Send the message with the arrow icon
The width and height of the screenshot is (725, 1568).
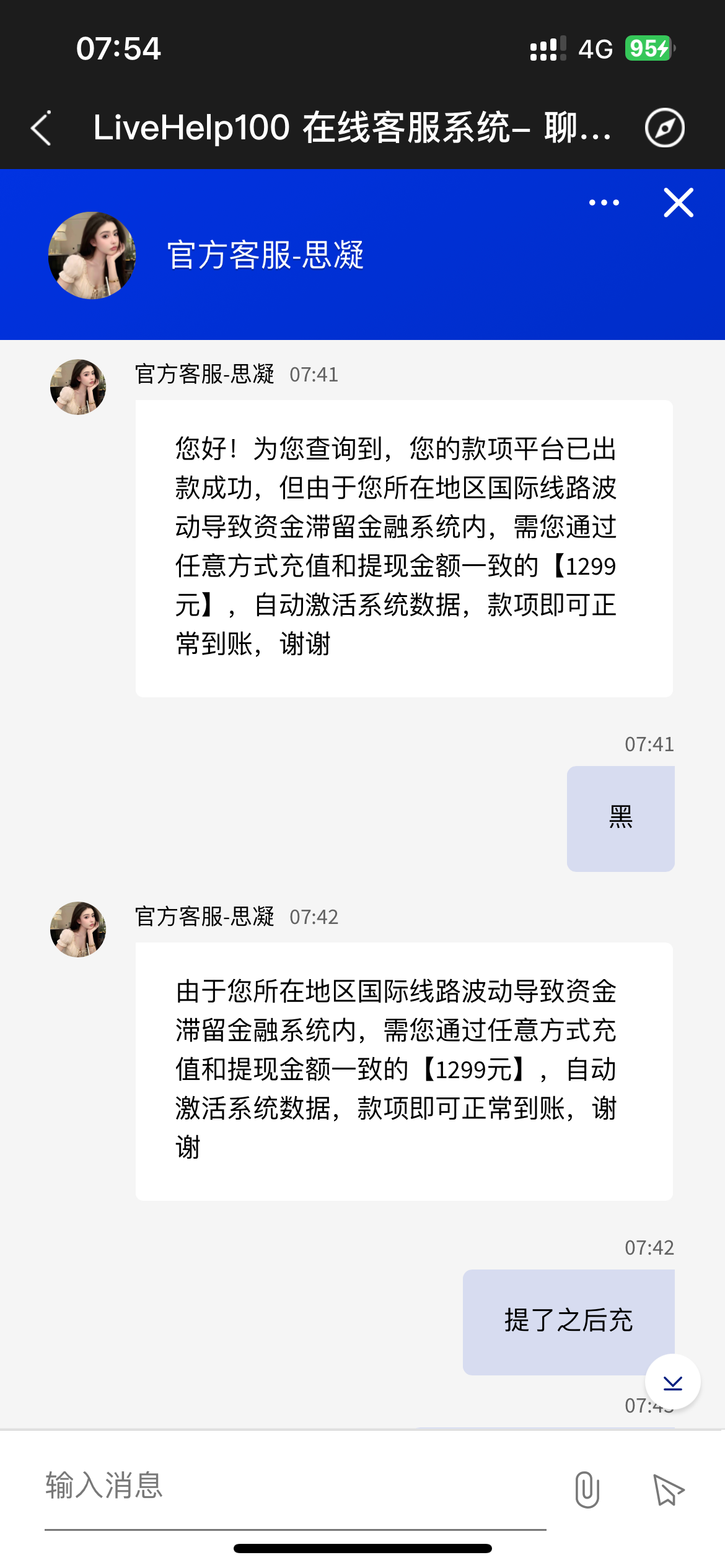668,1489
